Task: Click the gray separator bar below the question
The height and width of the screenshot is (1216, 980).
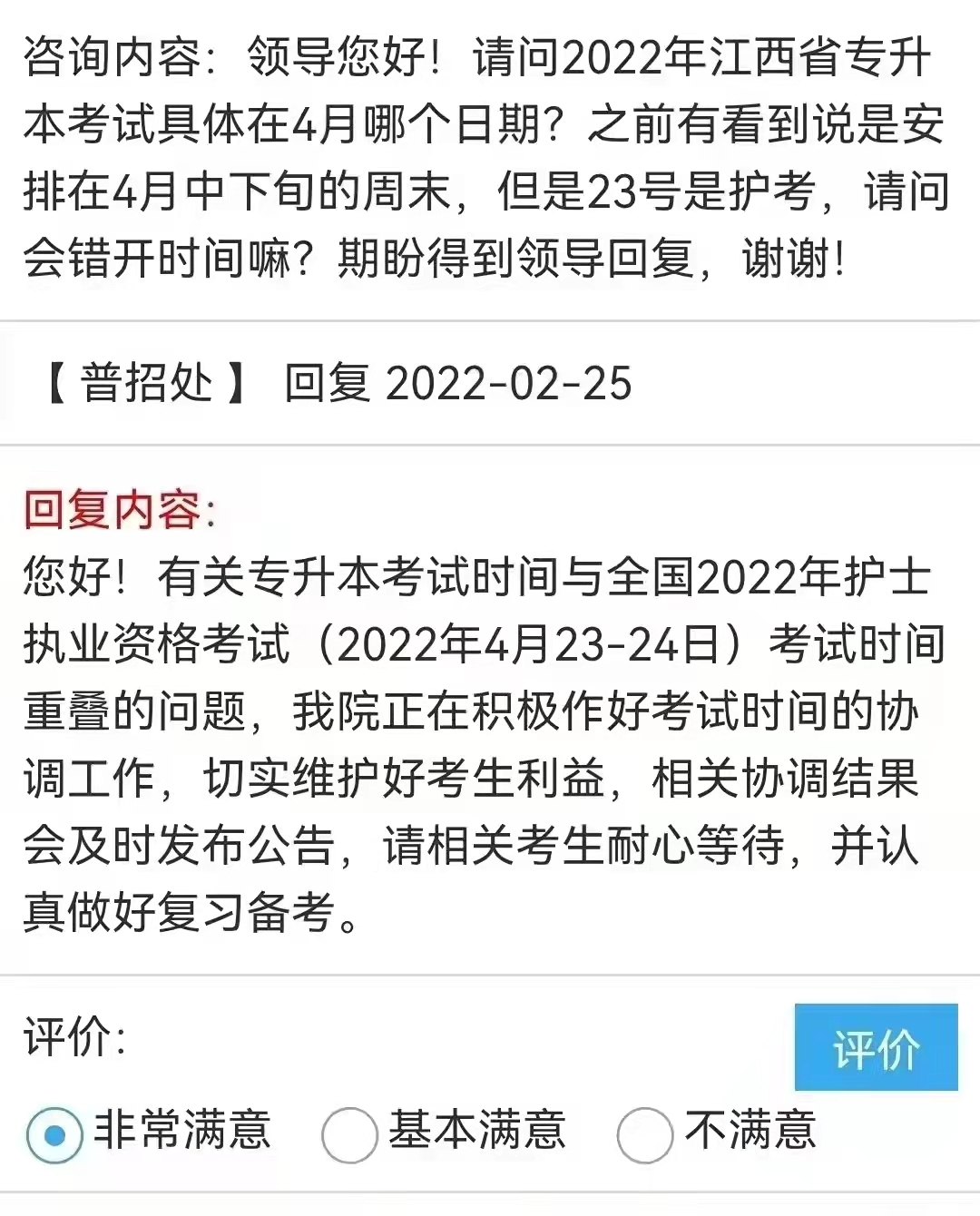Action: point(490,319)
